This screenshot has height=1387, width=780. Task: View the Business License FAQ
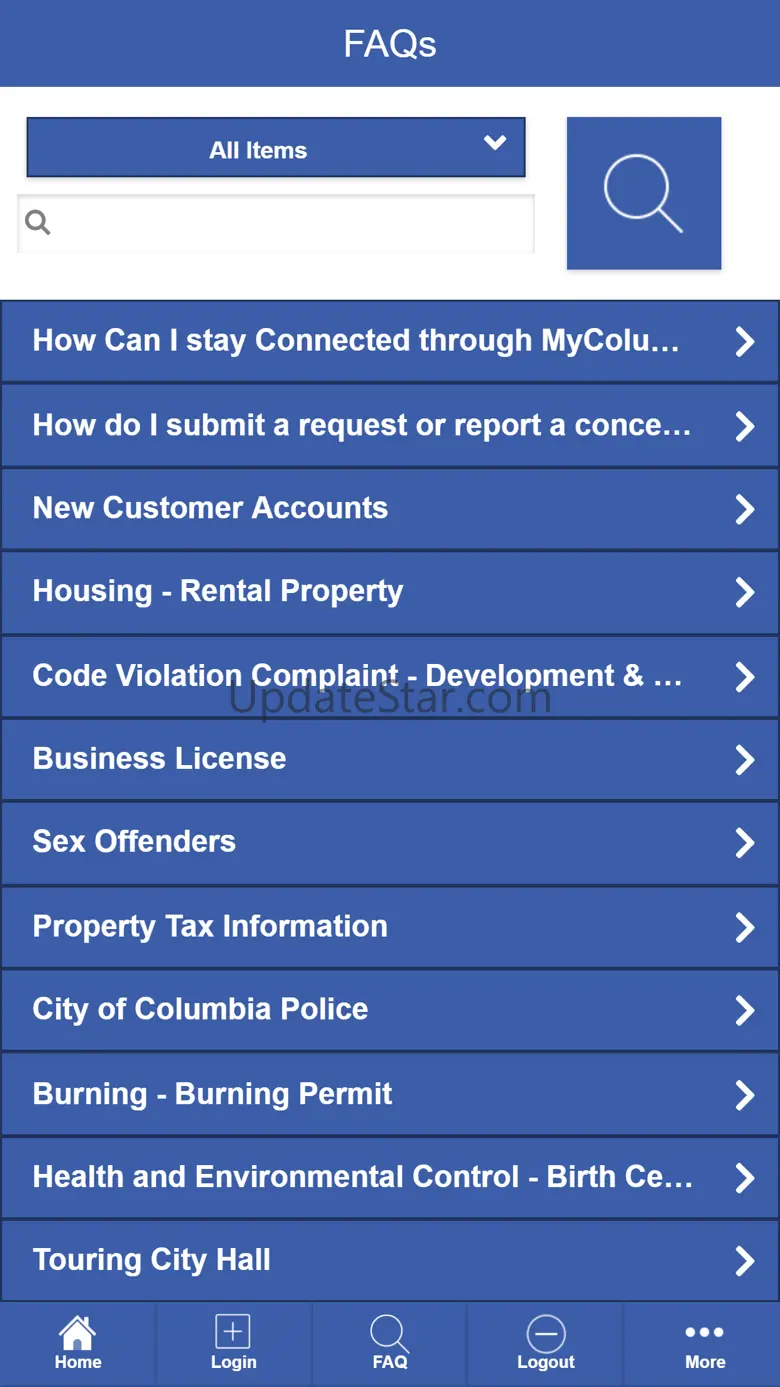pos(390,759)
